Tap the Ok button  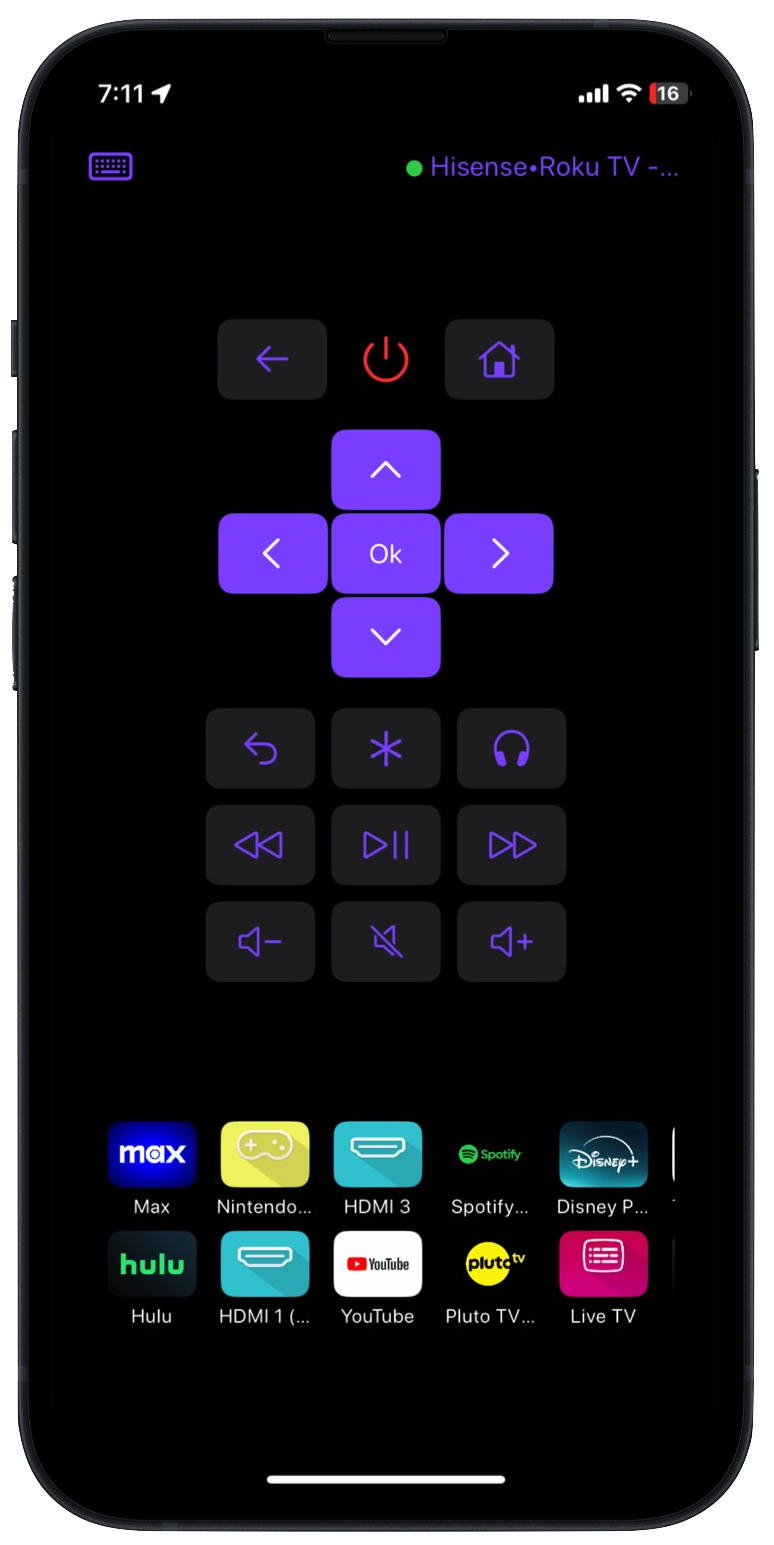386,554
